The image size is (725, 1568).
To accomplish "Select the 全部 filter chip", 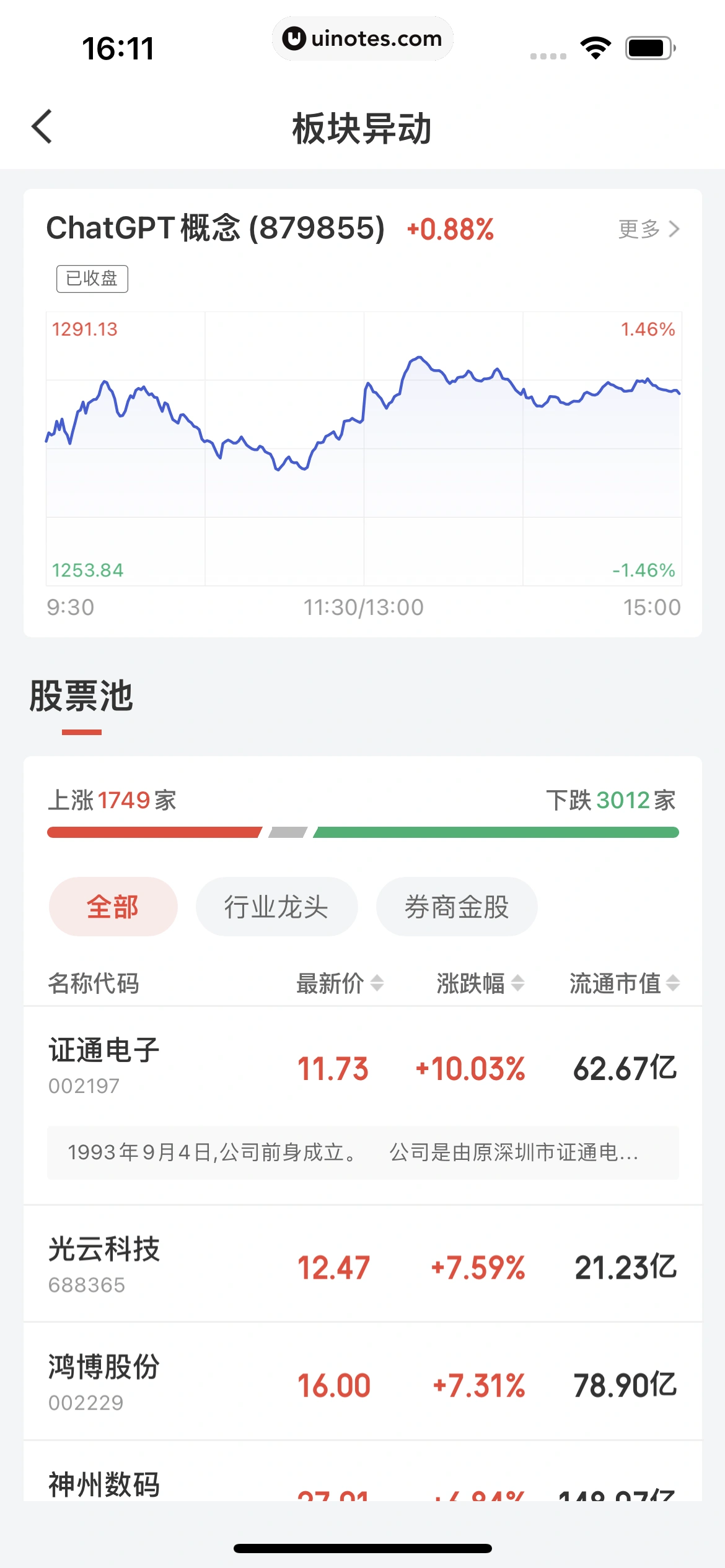I will [113, 907].
